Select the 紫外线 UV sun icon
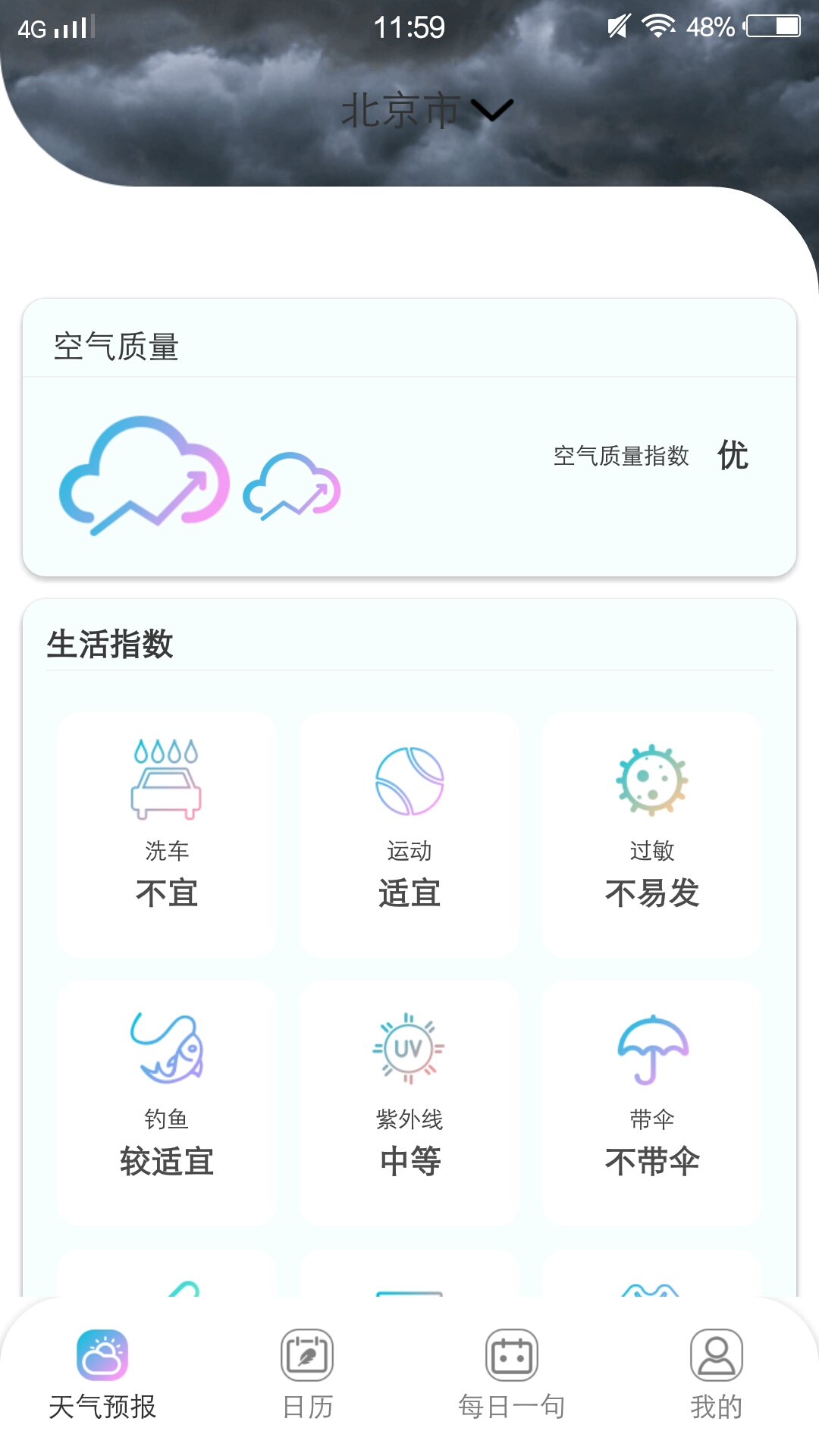Viewport: 819px width, 1456px height. (x=409, y=1049)
